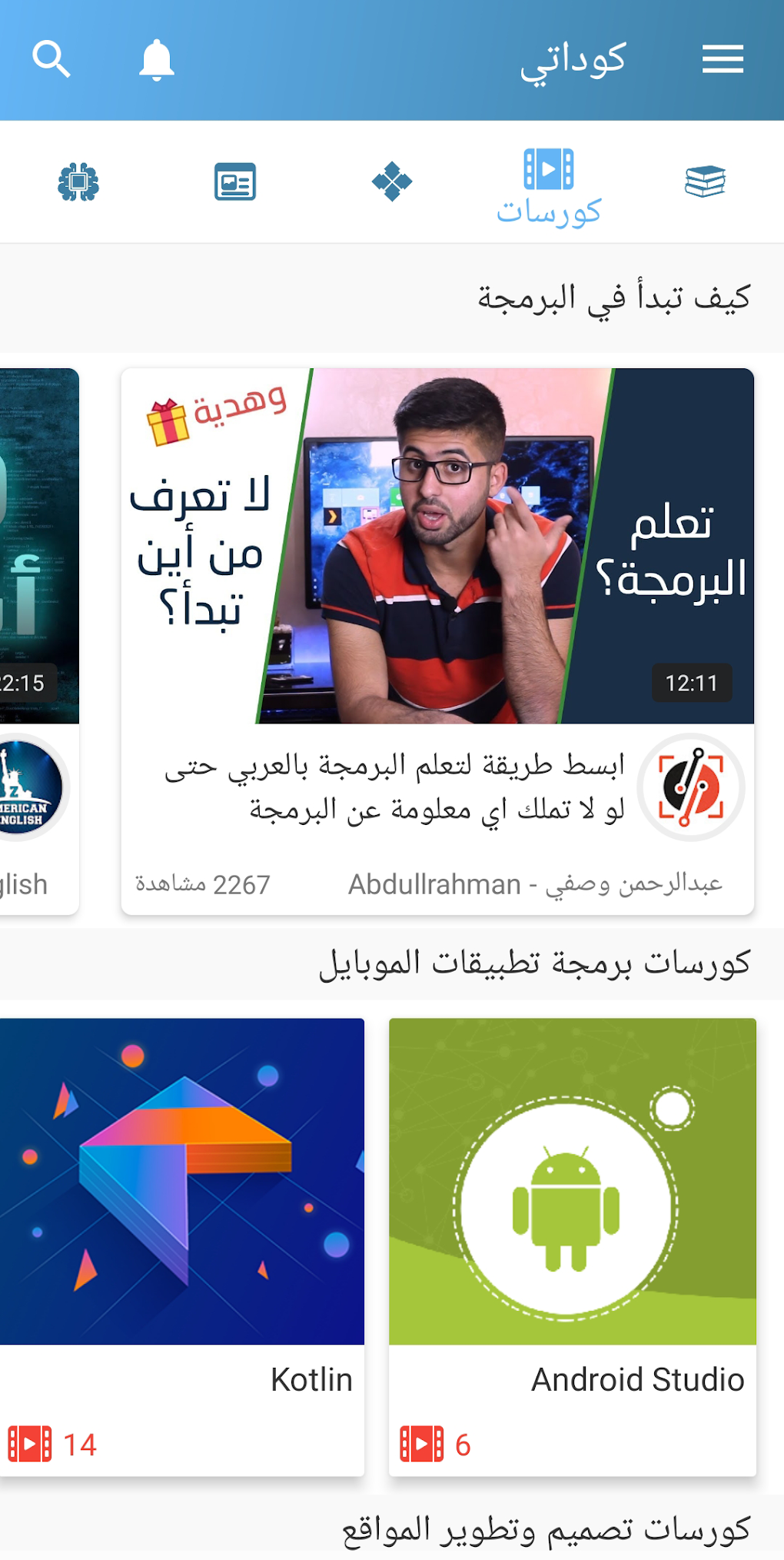Open the books tab icon
Viewport: 784px width, 1560px height.
click(x=703, y=181)
